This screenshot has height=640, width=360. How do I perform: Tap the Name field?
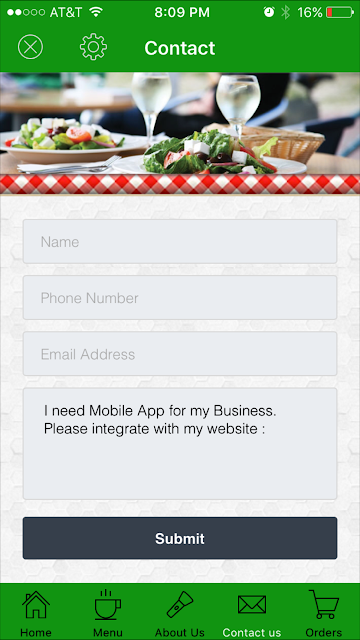[x=180, y=242]
